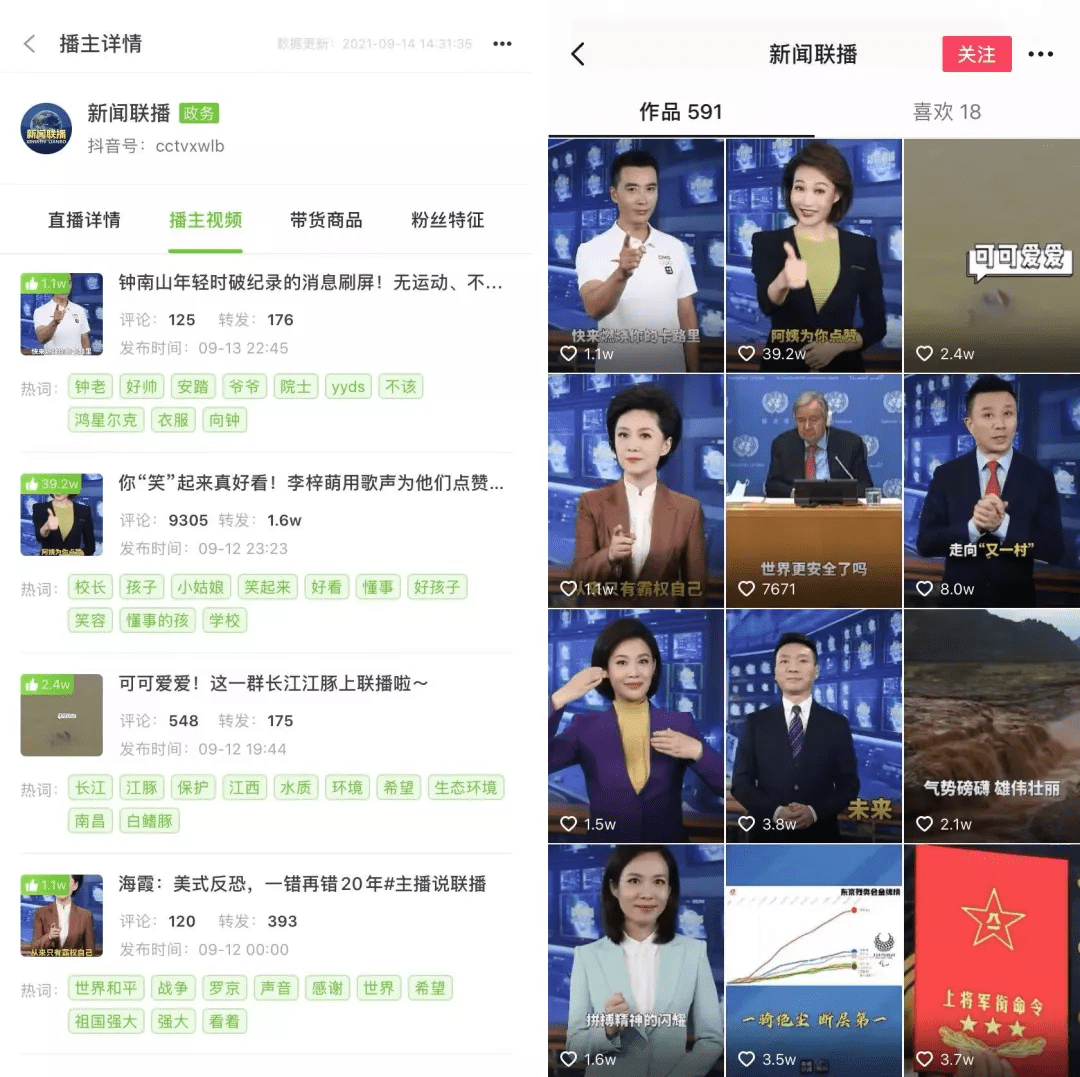This screenshot has width=1080, height=1077.
Task: Open the 李梓萌用歌声为他们点赞 video row
Action: click(310, 484)
